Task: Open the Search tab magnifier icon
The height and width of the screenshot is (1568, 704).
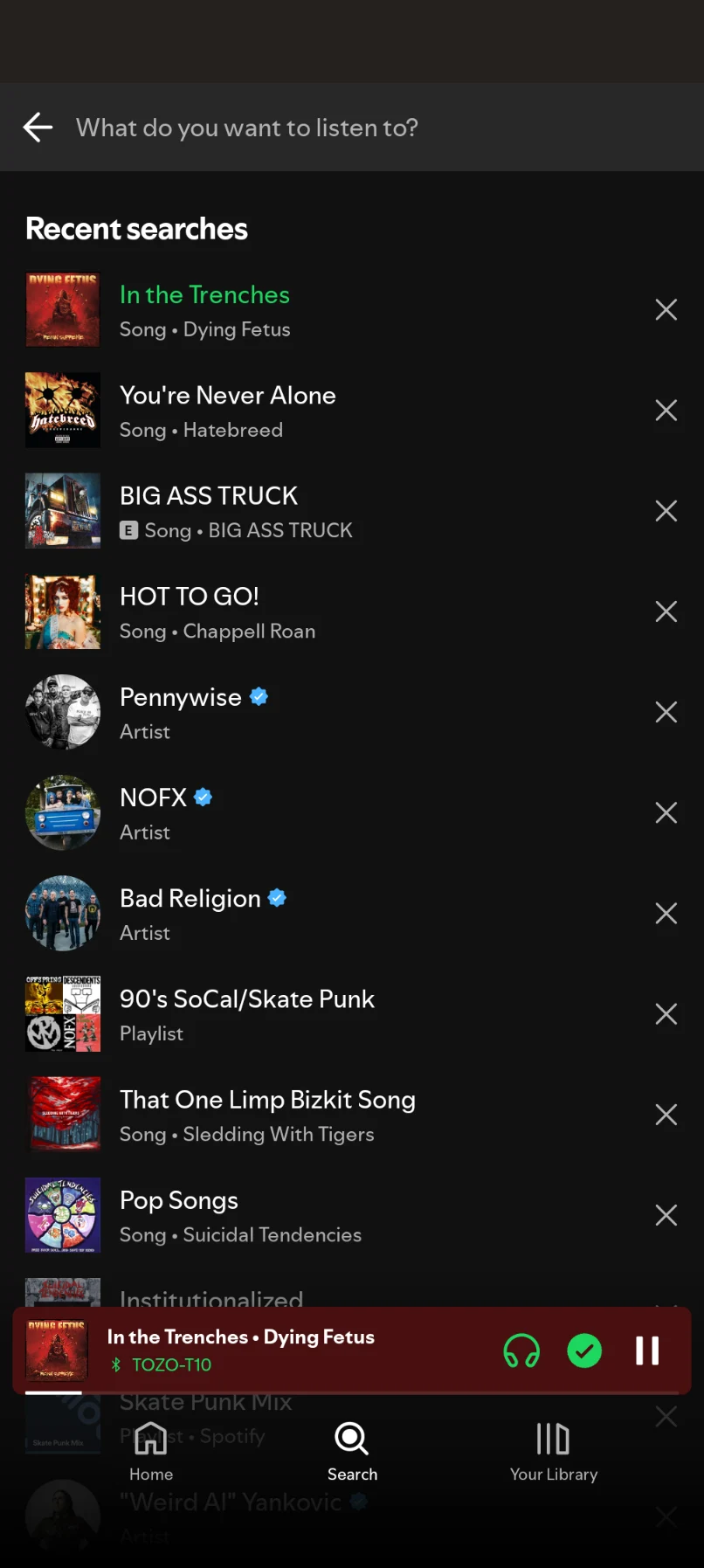Action: 351,1438
